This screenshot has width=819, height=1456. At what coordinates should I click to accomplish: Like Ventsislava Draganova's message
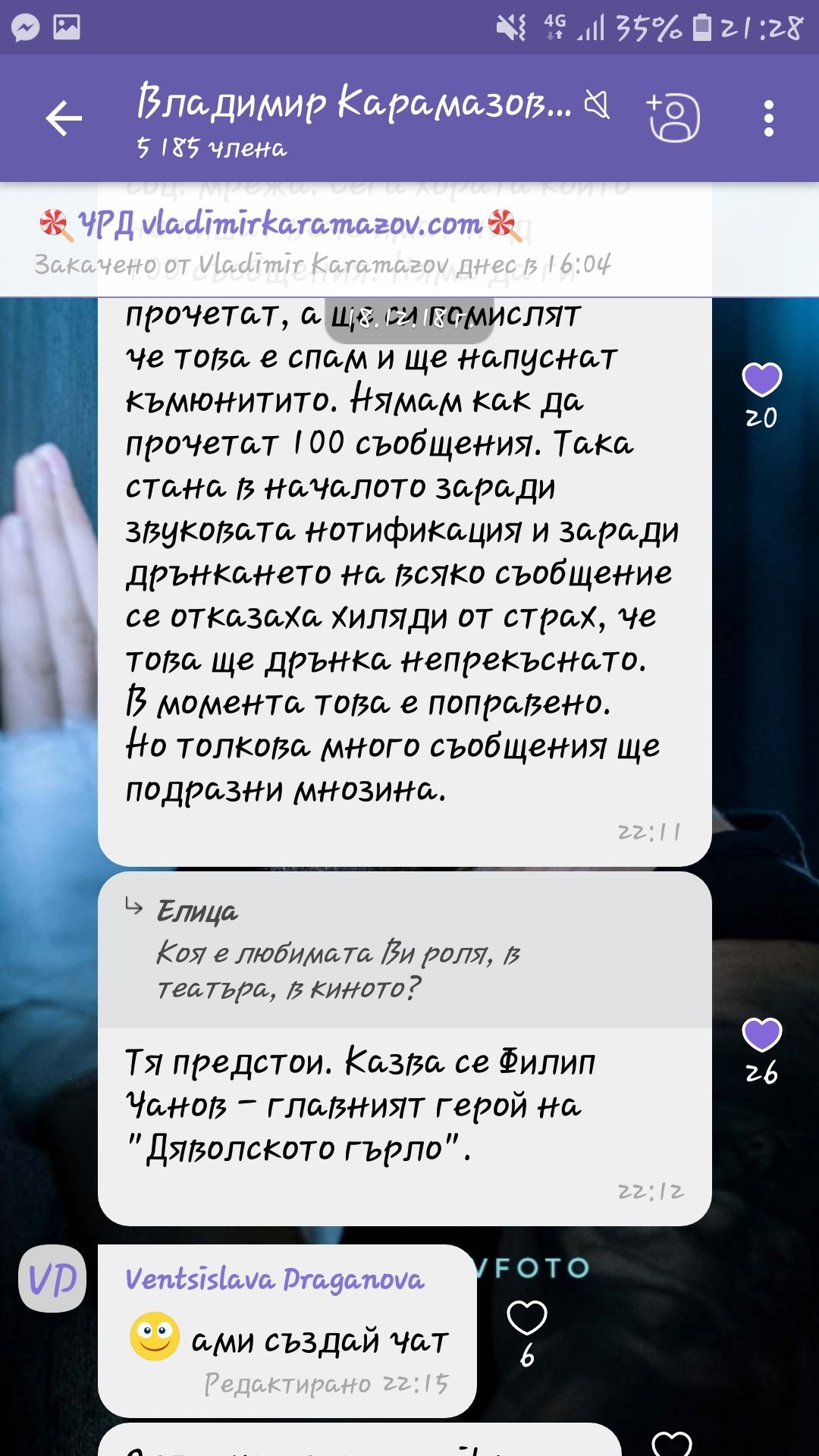pyautogui.click(x=527, y=1317)
